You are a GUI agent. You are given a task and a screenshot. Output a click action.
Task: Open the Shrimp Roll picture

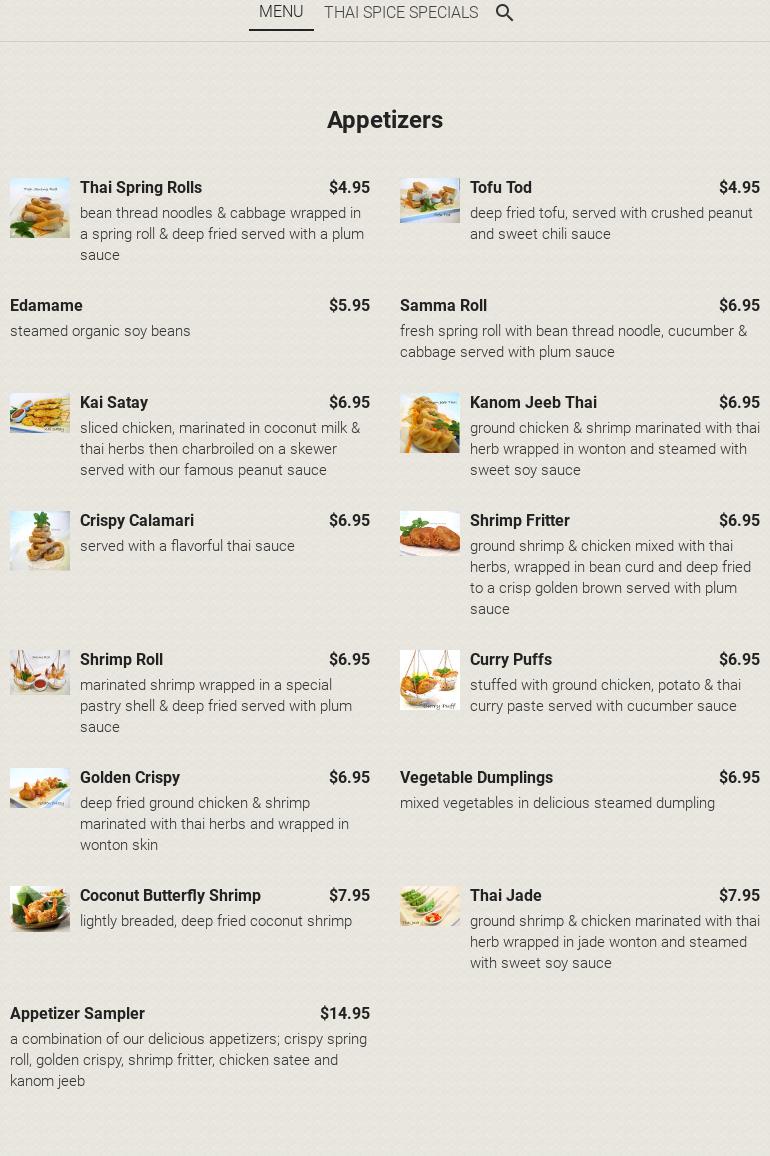pyautogui.click(x=40, y=672)
